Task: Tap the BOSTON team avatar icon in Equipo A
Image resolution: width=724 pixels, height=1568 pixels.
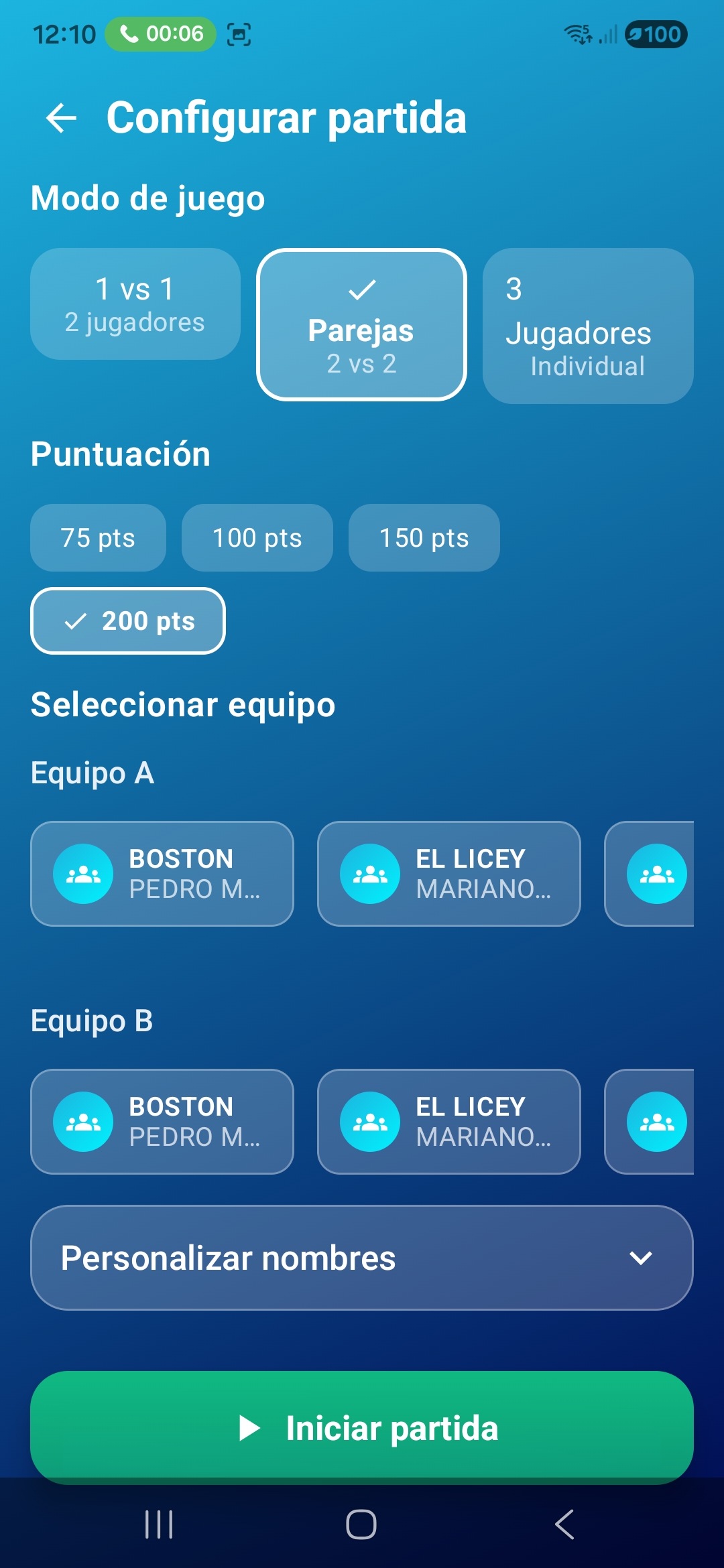Action: tap(83, 874)
